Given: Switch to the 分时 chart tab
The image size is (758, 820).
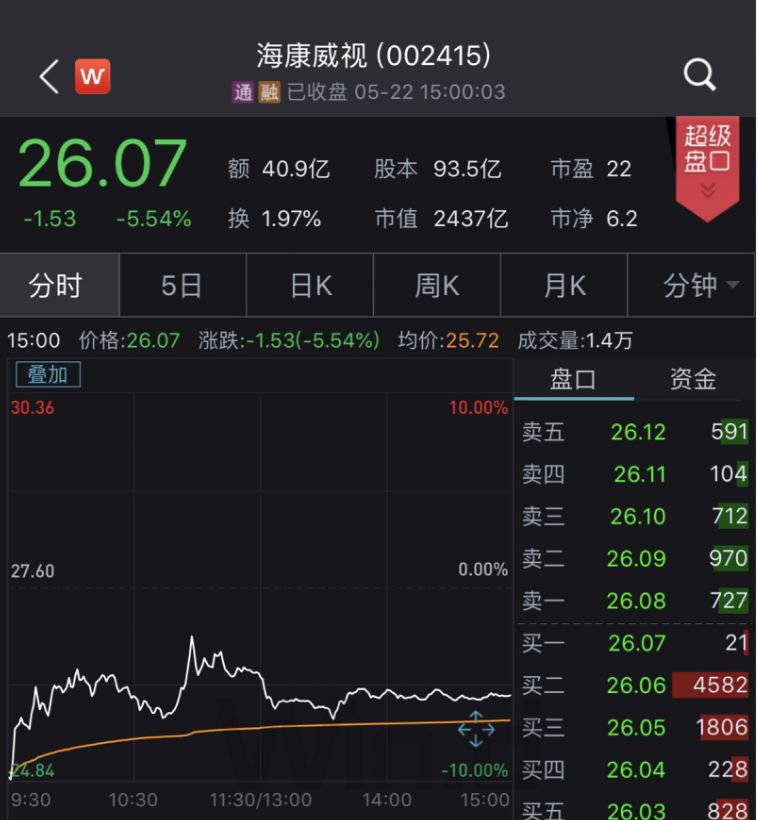Looking at the screenshot, I should pyautogui.click(x=56, y=286).
